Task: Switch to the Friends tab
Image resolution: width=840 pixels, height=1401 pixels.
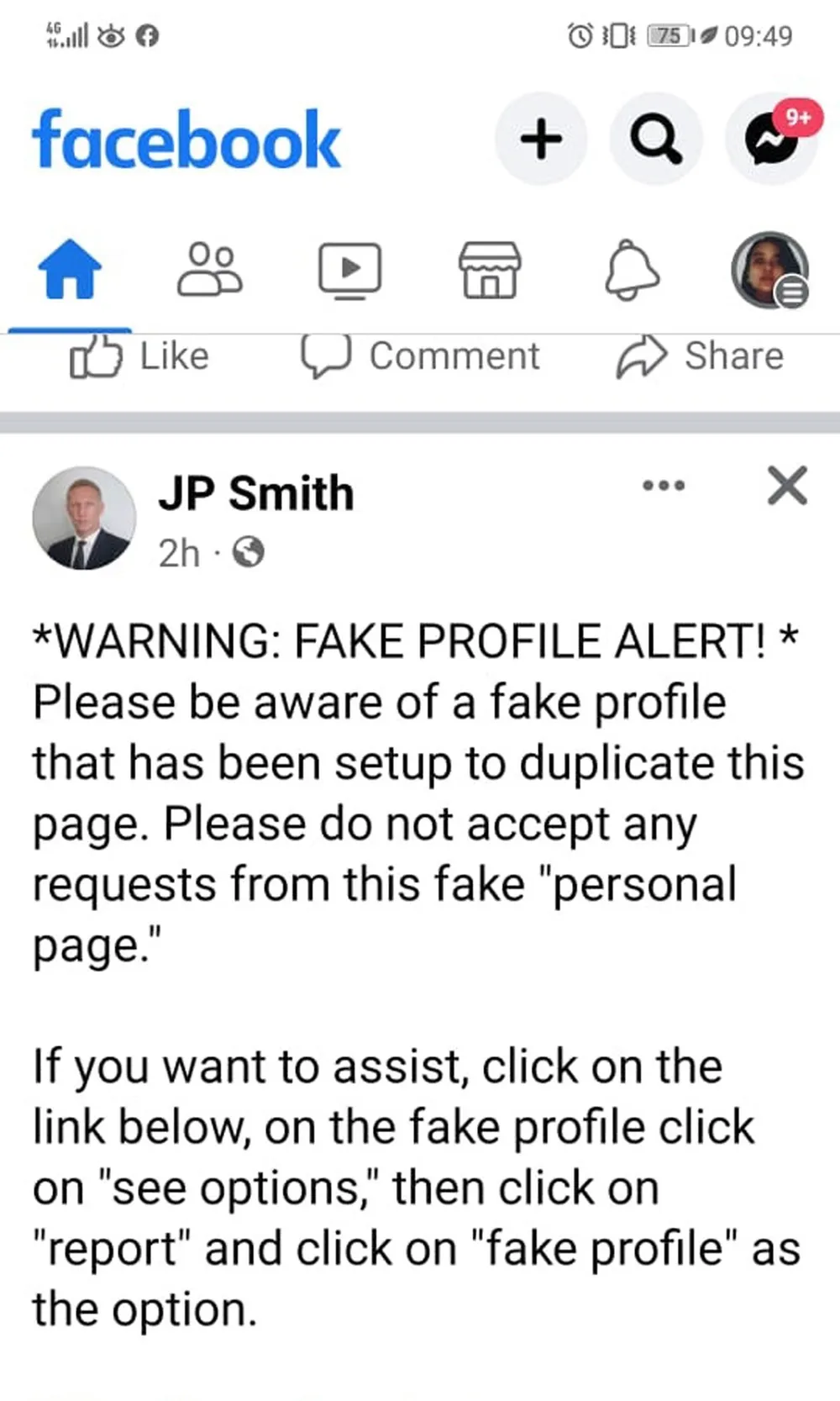Action: (209, 270)
